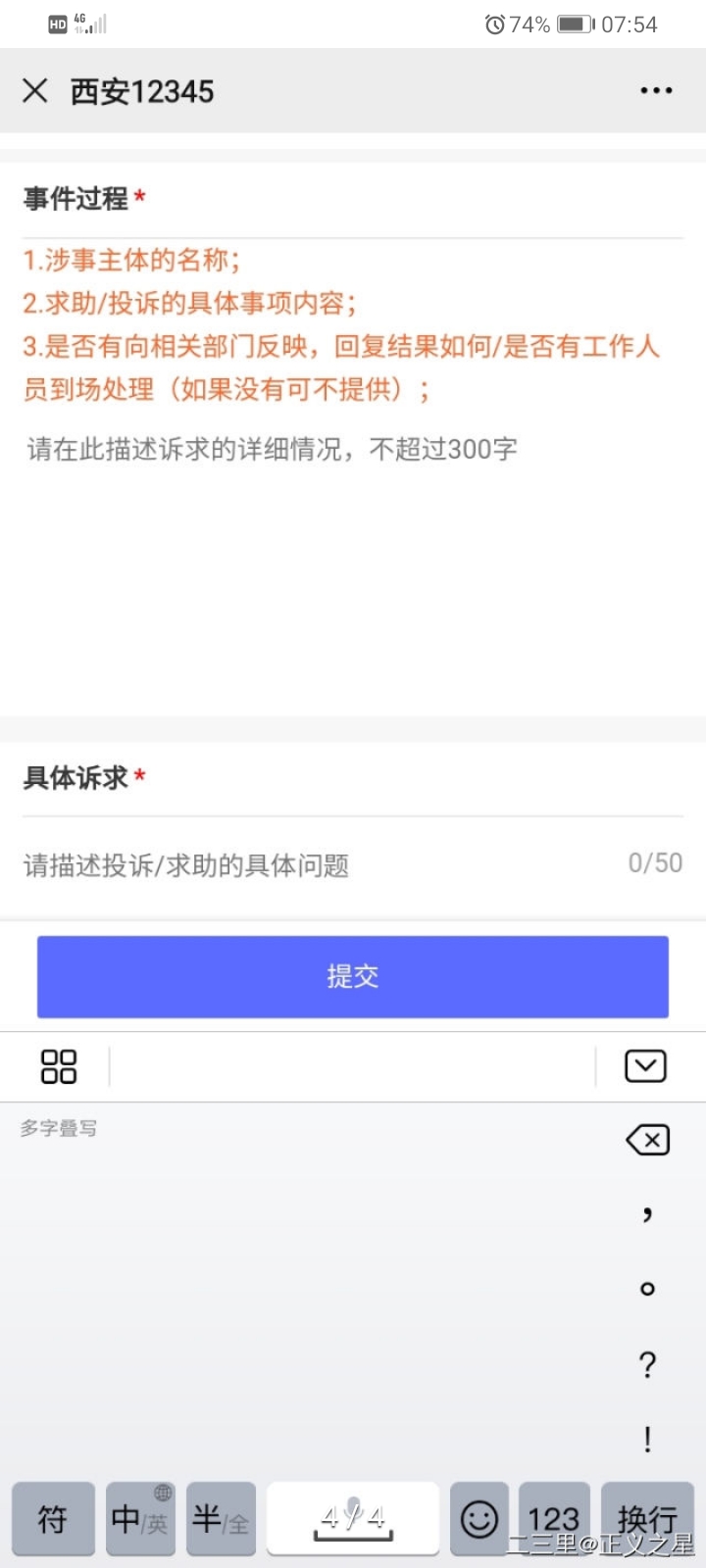Switch input language with 中/英 key
The image size is (706, 1568).
(137, 1519)
